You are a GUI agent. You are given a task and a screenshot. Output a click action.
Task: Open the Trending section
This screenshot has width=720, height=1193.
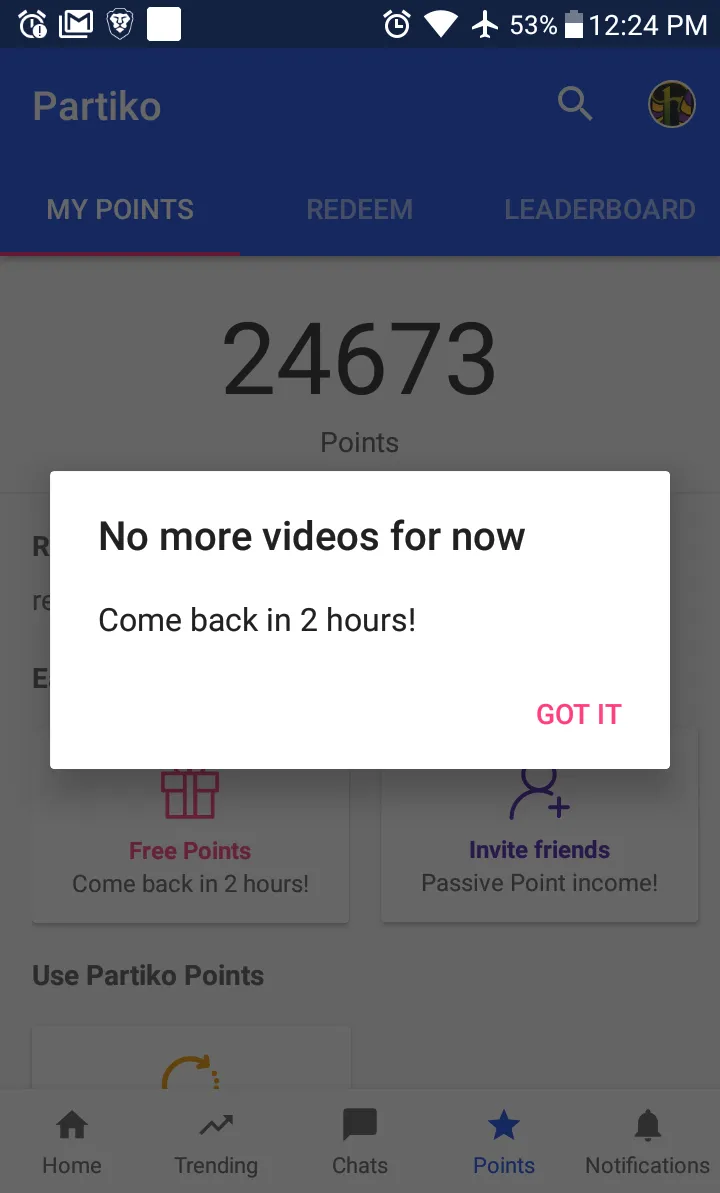[216, 1141]
